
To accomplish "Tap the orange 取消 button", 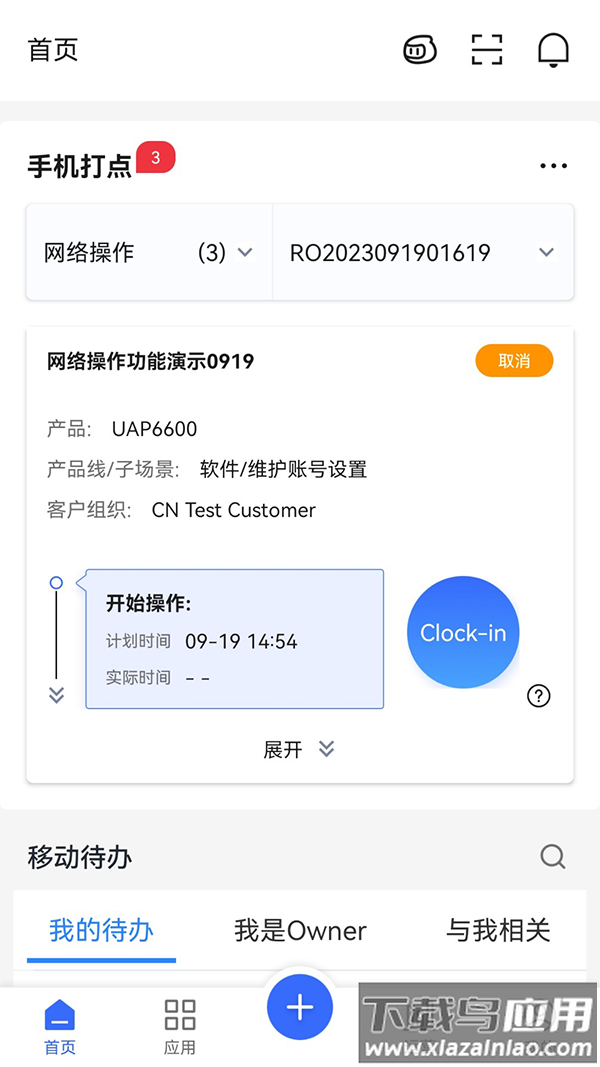I will tap(514, 361).
